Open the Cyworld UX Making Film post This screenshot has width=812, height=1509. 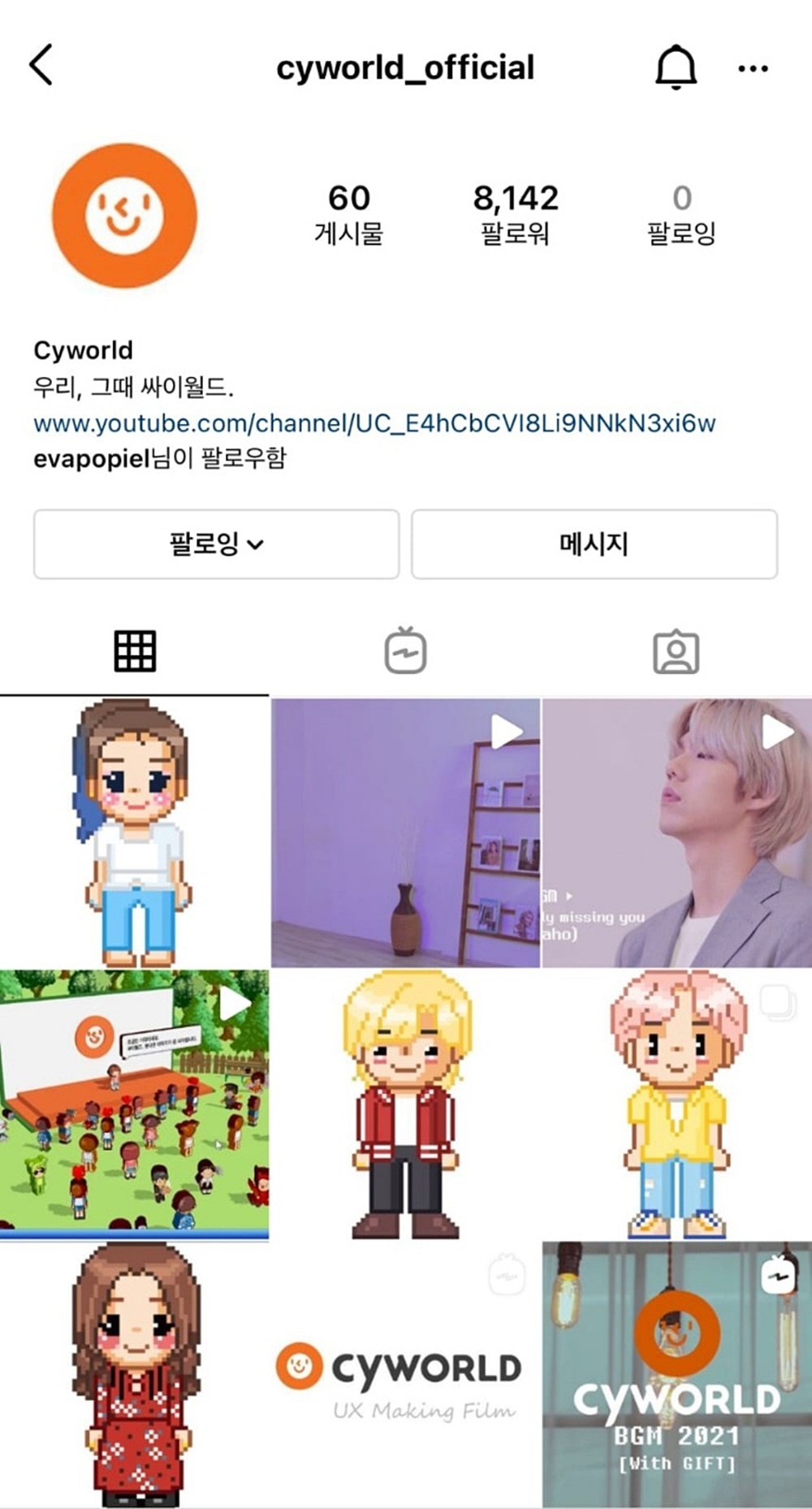[405, 1374]
